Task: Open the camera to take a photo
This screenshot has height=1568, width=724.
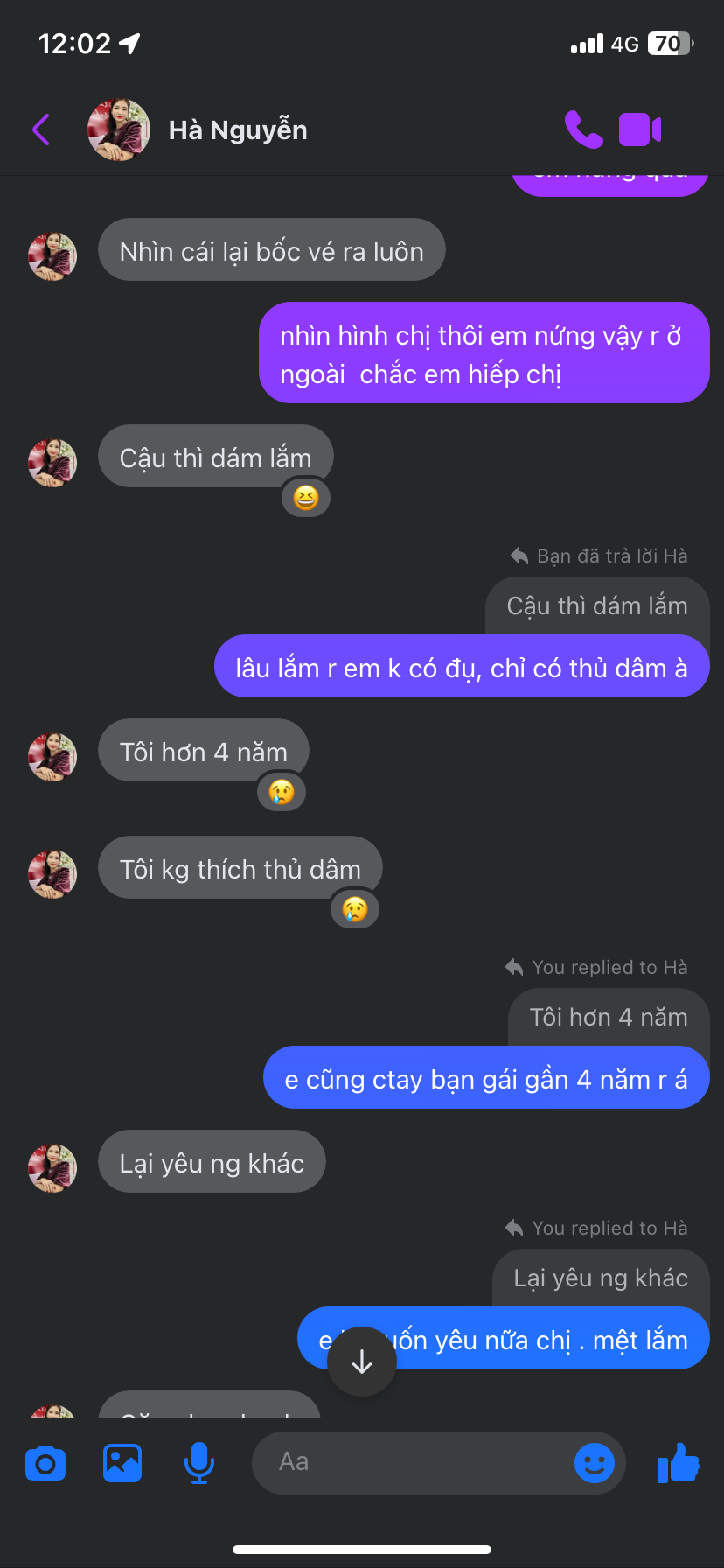Action: pyautogui.click(x=45, y=1463)
